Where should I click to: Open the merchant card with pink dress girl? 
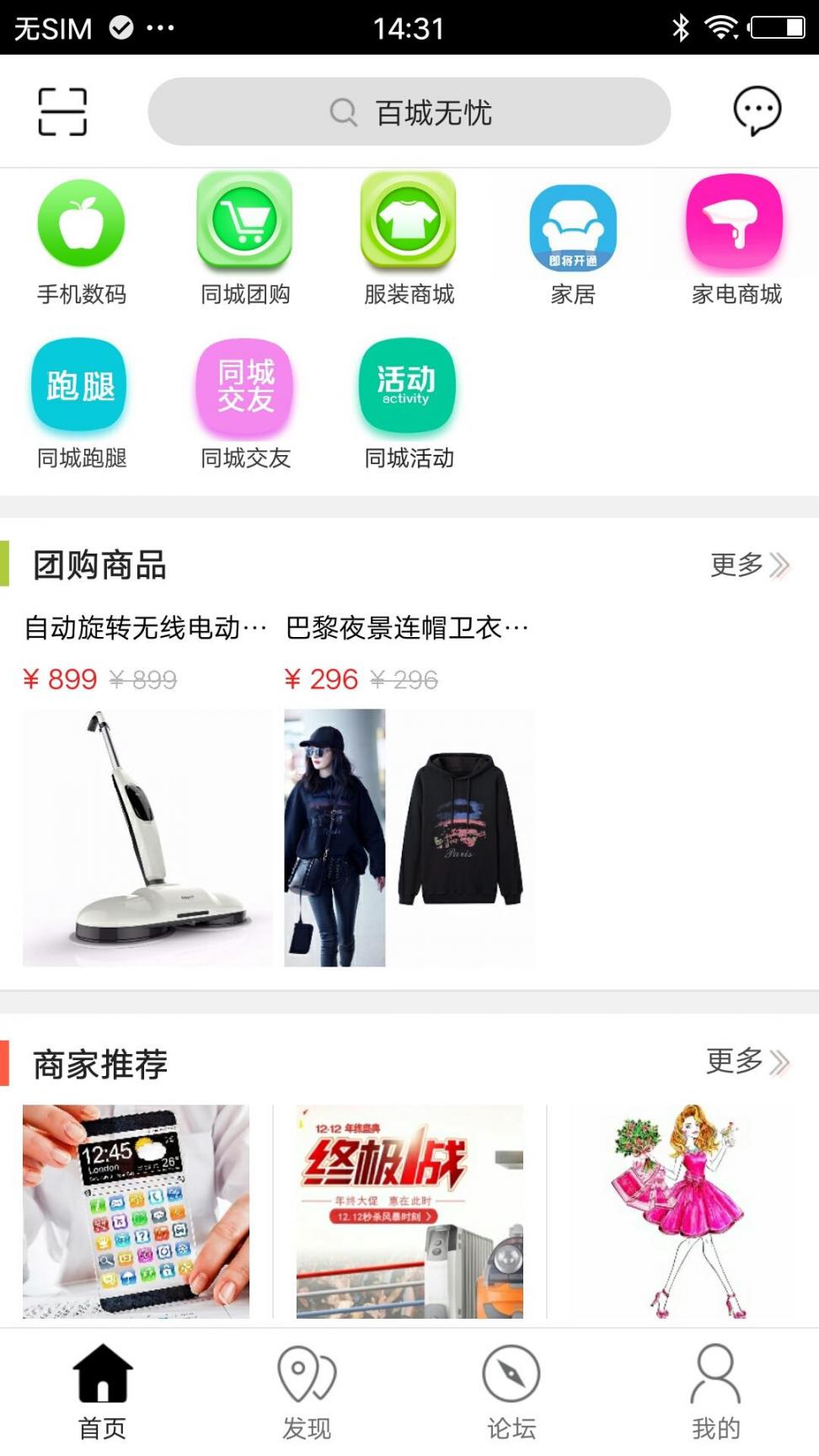pyautogui.click(x=681, y=1211)
